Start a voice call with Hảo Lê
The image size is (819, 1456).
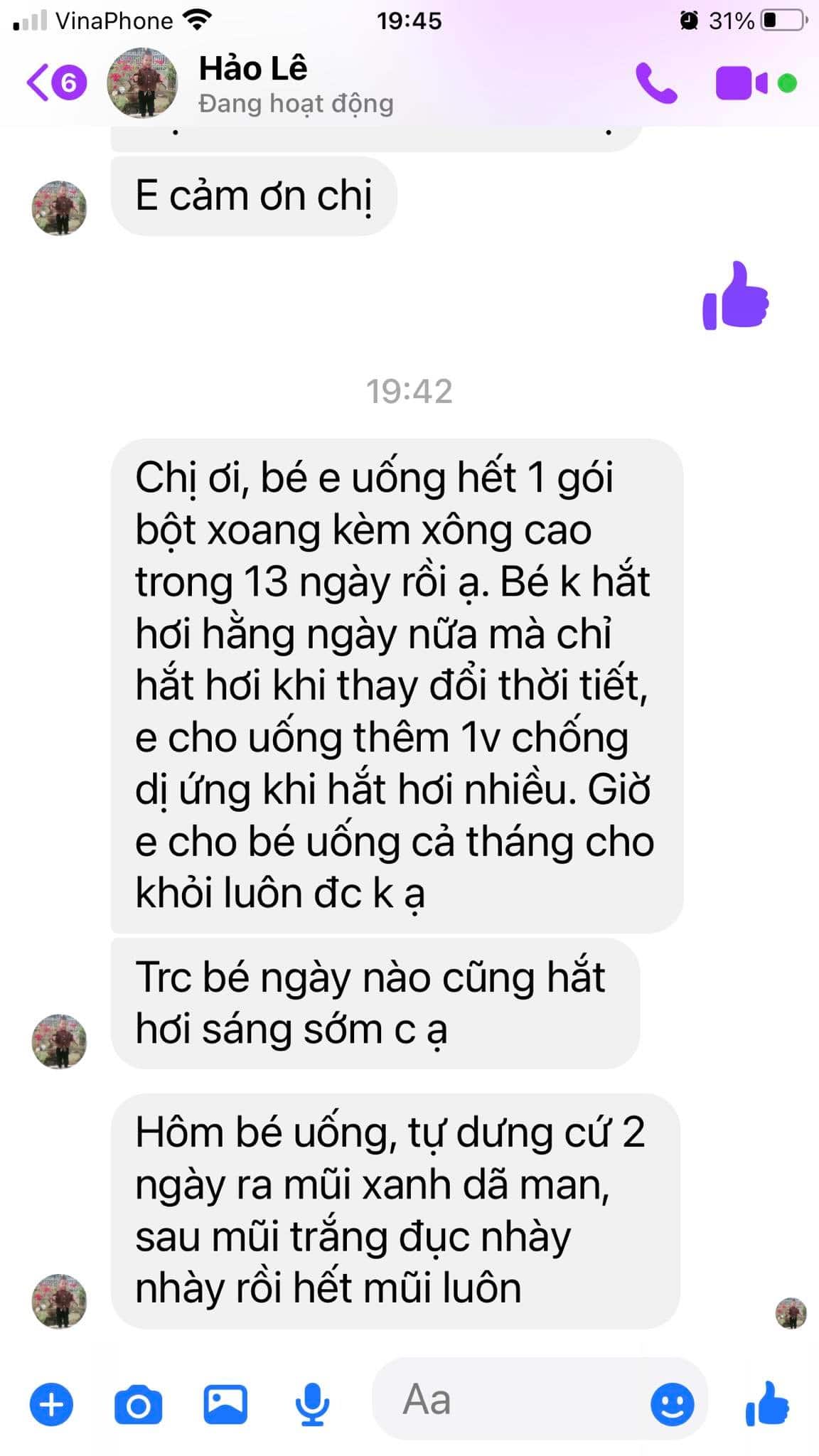tap(655, 83)
